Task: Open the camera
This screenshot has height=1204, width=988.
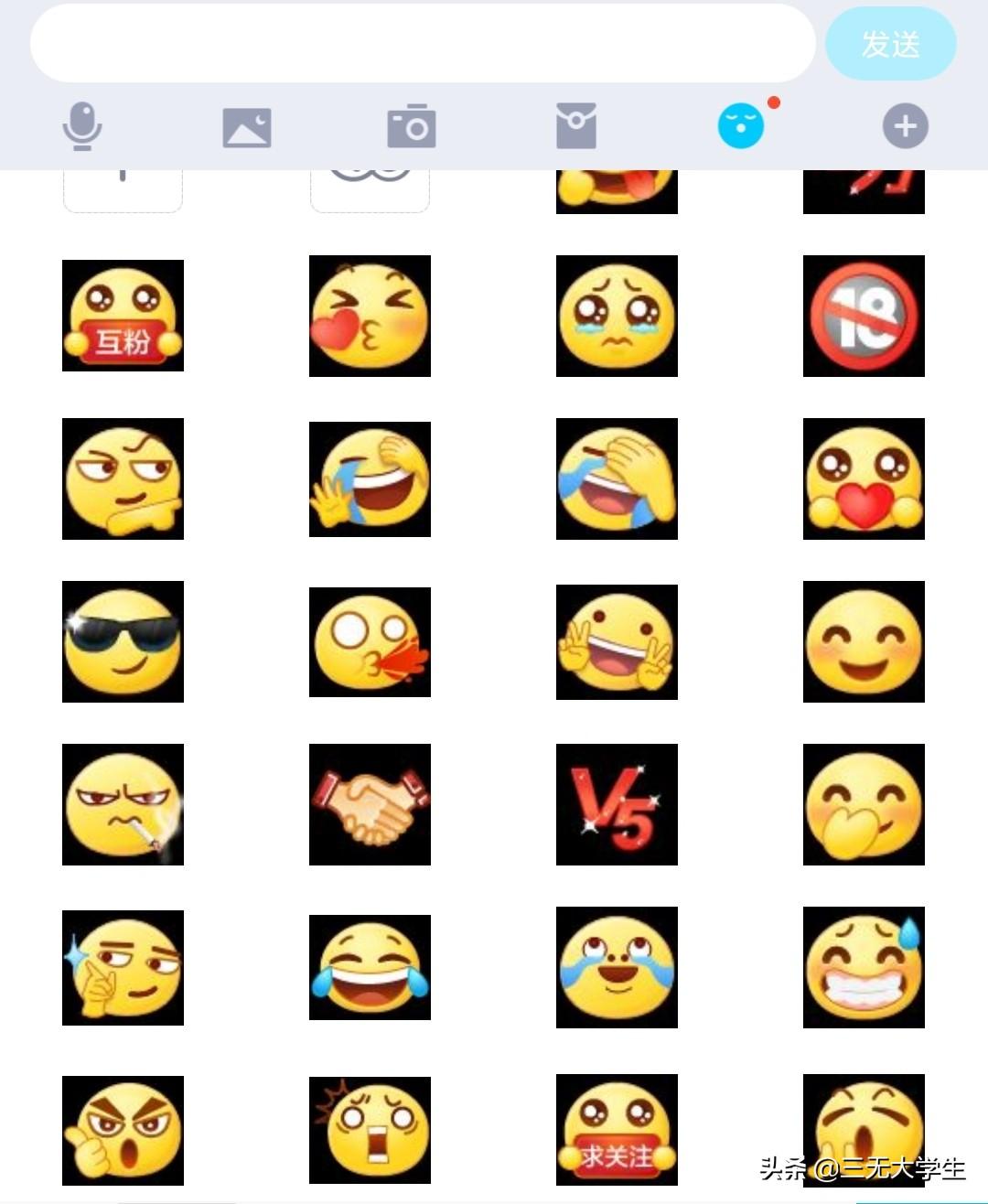Action: pos(412,127)
